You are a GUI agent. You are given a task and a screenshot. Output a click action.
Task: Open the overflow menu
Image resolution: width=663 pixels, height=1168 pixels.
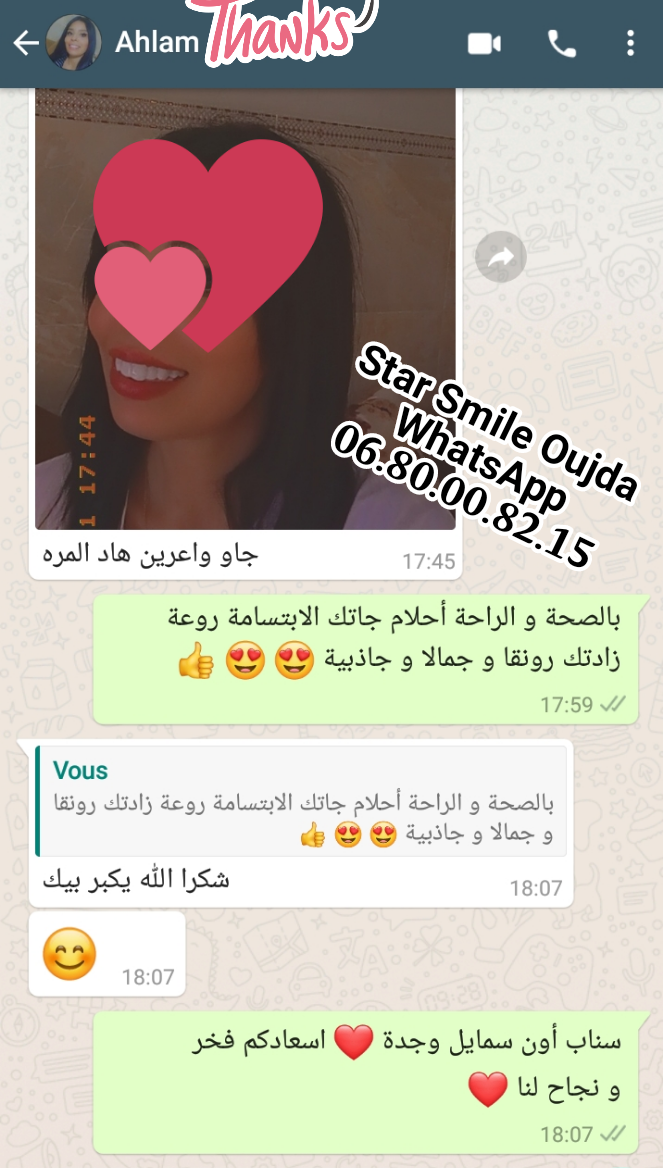tap(630, 43)
